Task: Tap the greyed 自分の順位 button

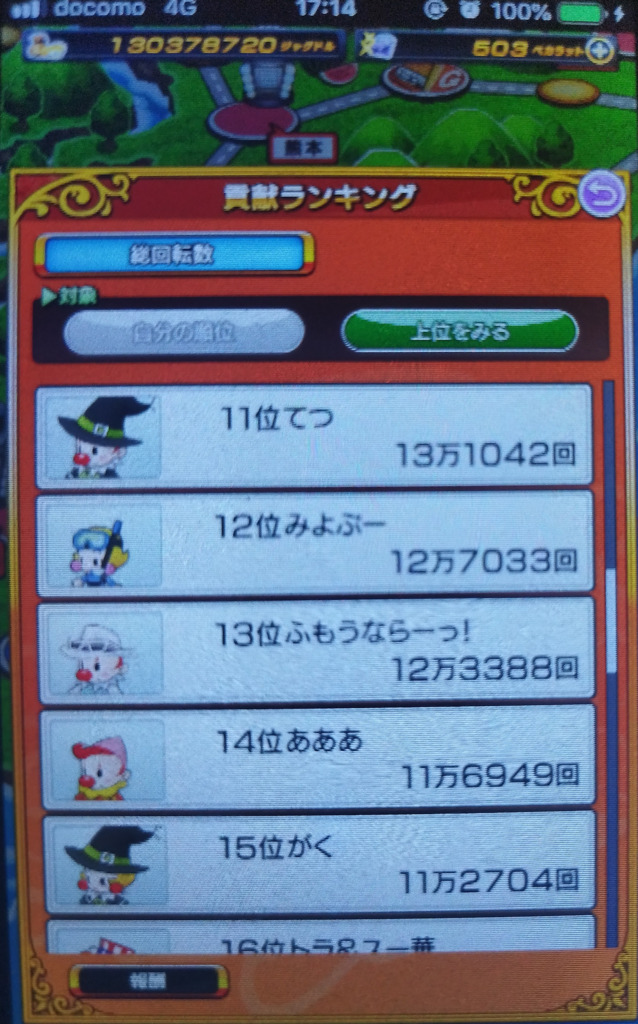Action: (184, 332)
